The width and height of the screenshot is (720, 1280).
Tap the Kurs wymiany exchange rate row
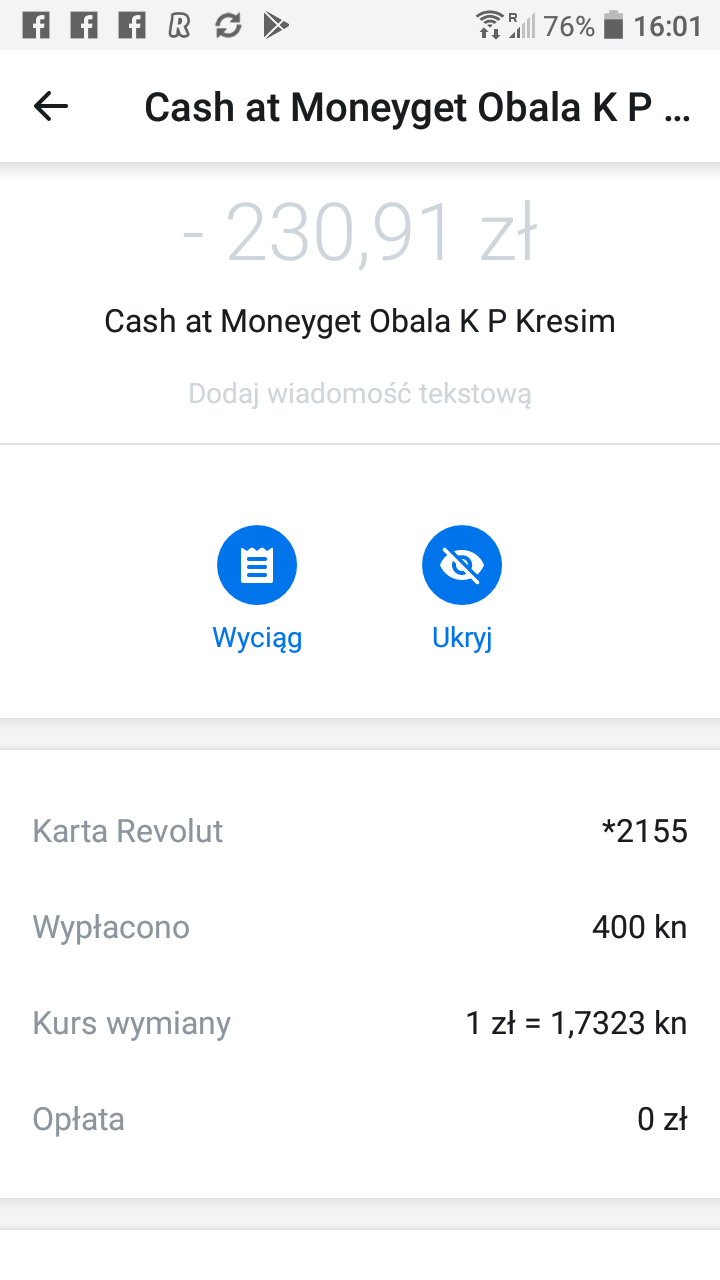tap(360, 1022)
